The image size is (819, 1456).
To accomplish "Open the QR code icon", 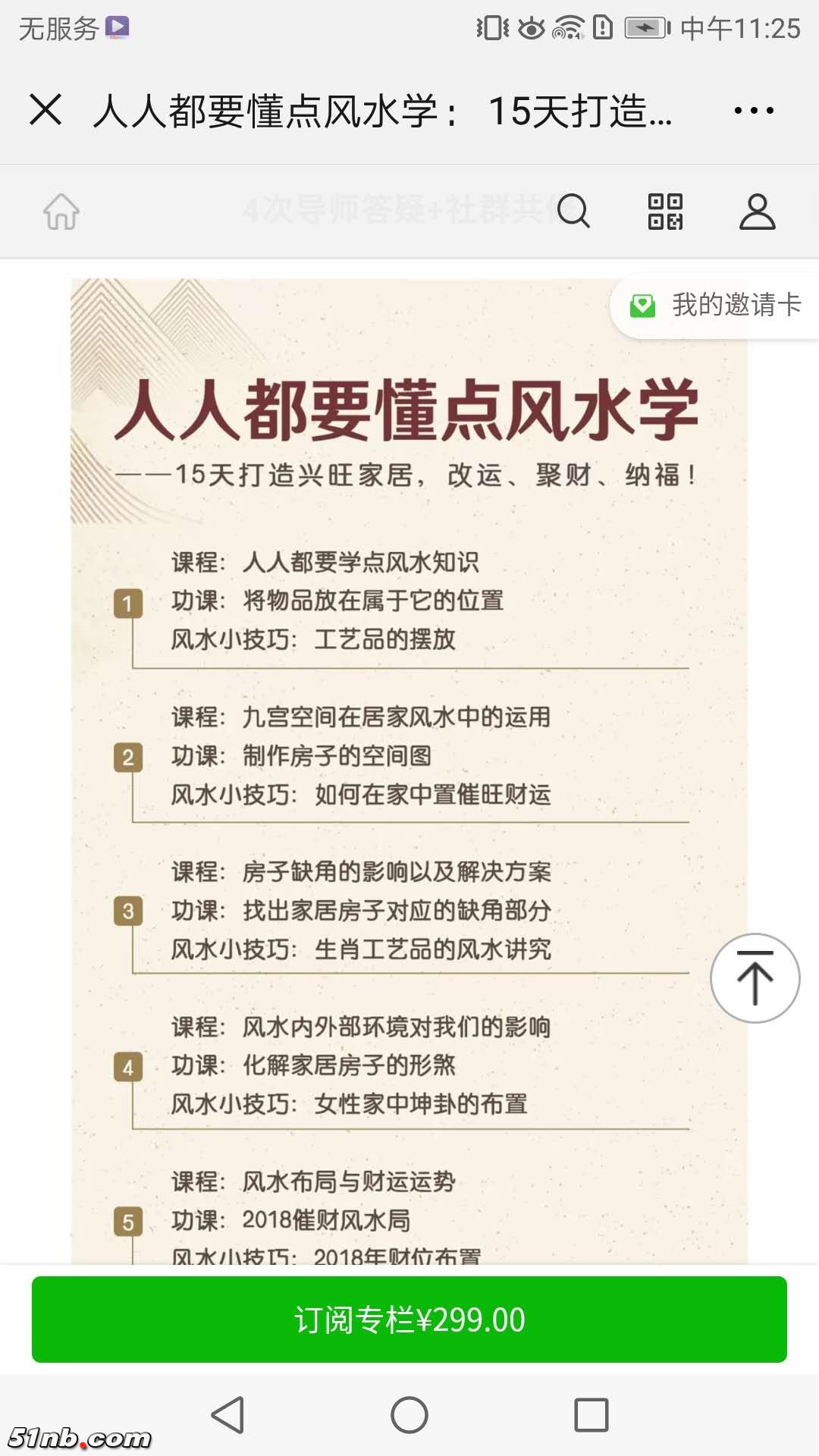I will pos(665,212).
